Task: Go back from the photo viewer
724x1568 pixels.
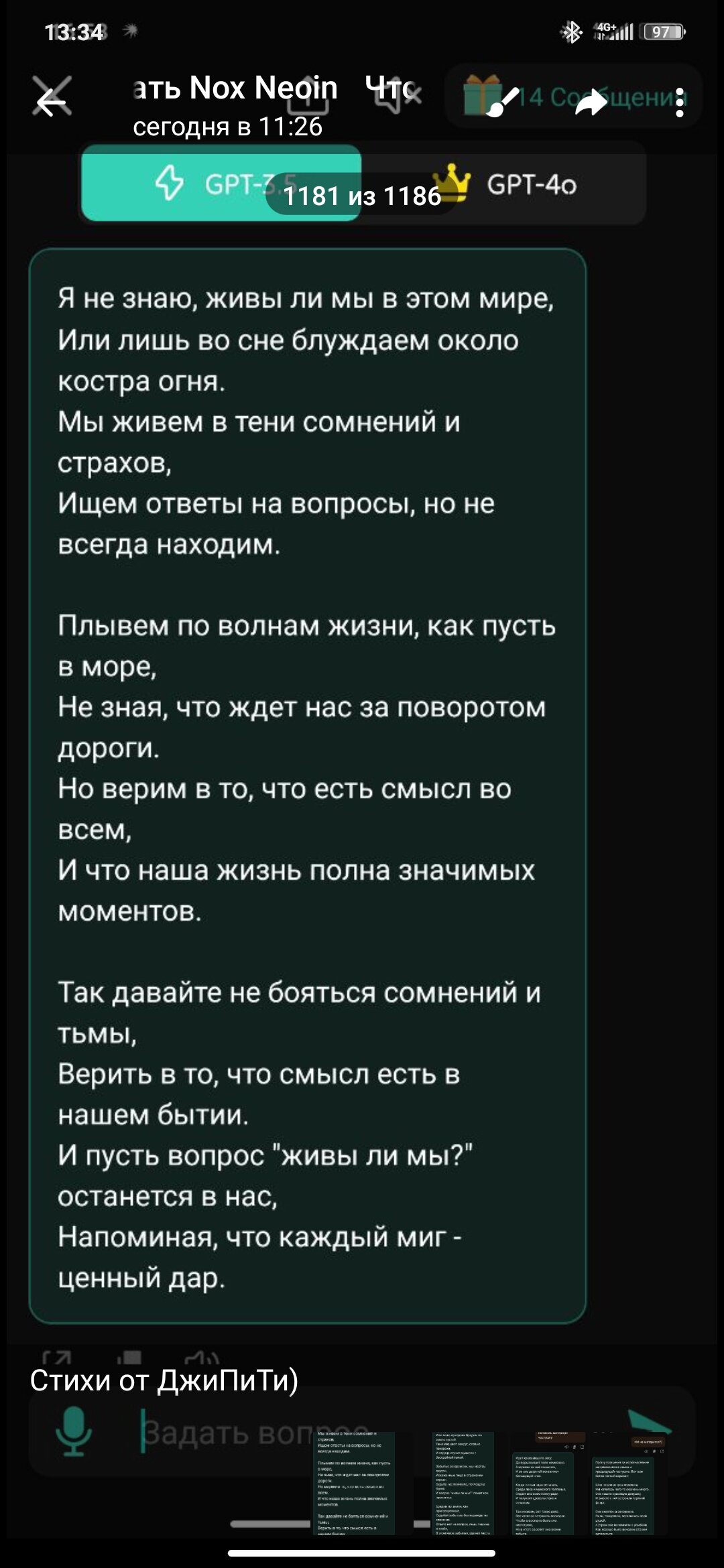Action: (x=51, y=102)
